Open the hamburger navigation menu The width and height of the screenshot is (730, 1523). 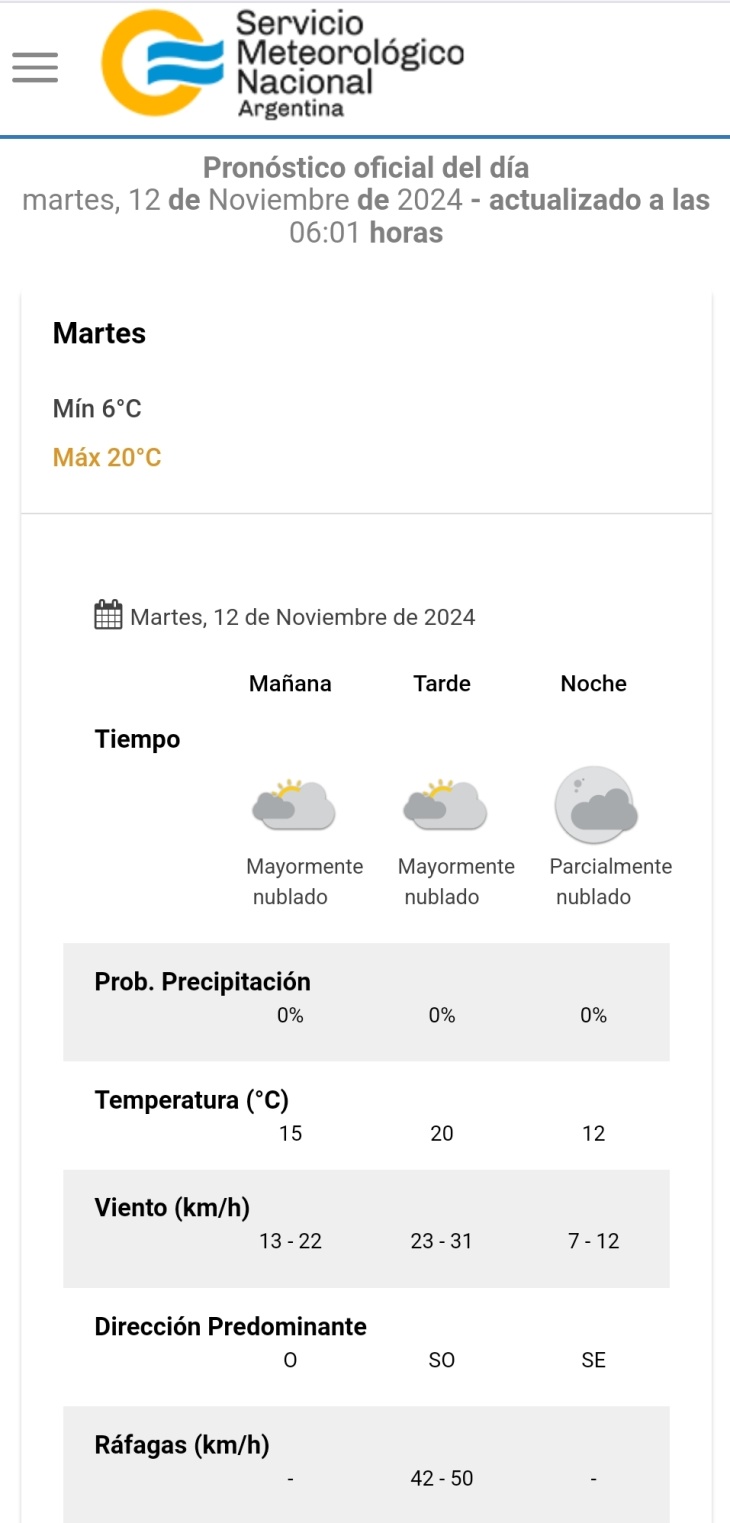pyautogui.click(x=35, y=66)
